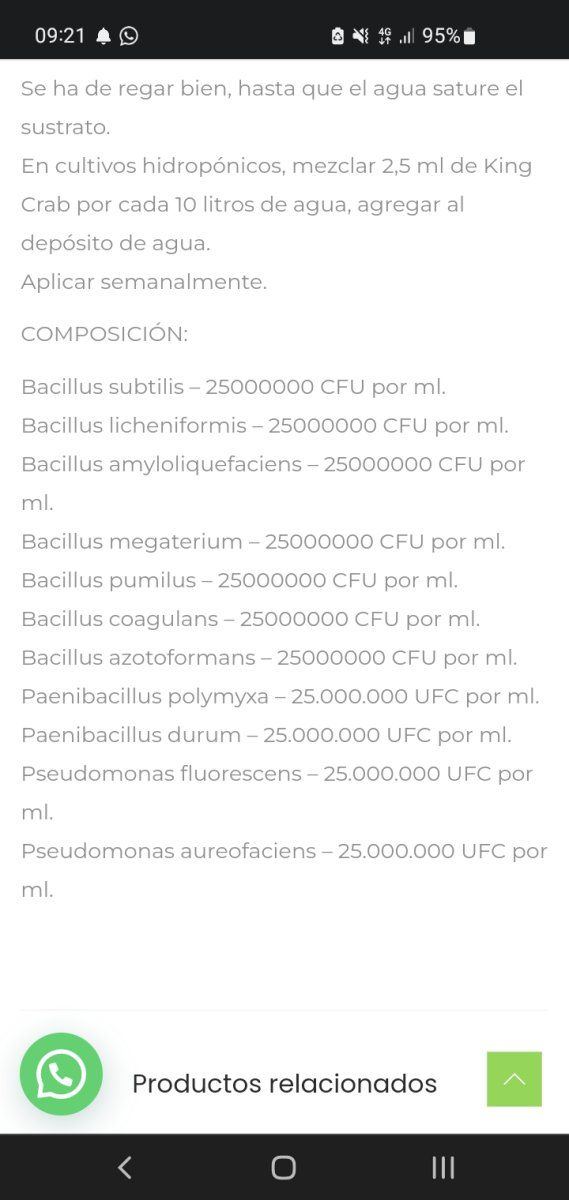Tap the system home button
Image resolution: width=569 pixels, height=1200 pixels.
(x=284, y=1167)
